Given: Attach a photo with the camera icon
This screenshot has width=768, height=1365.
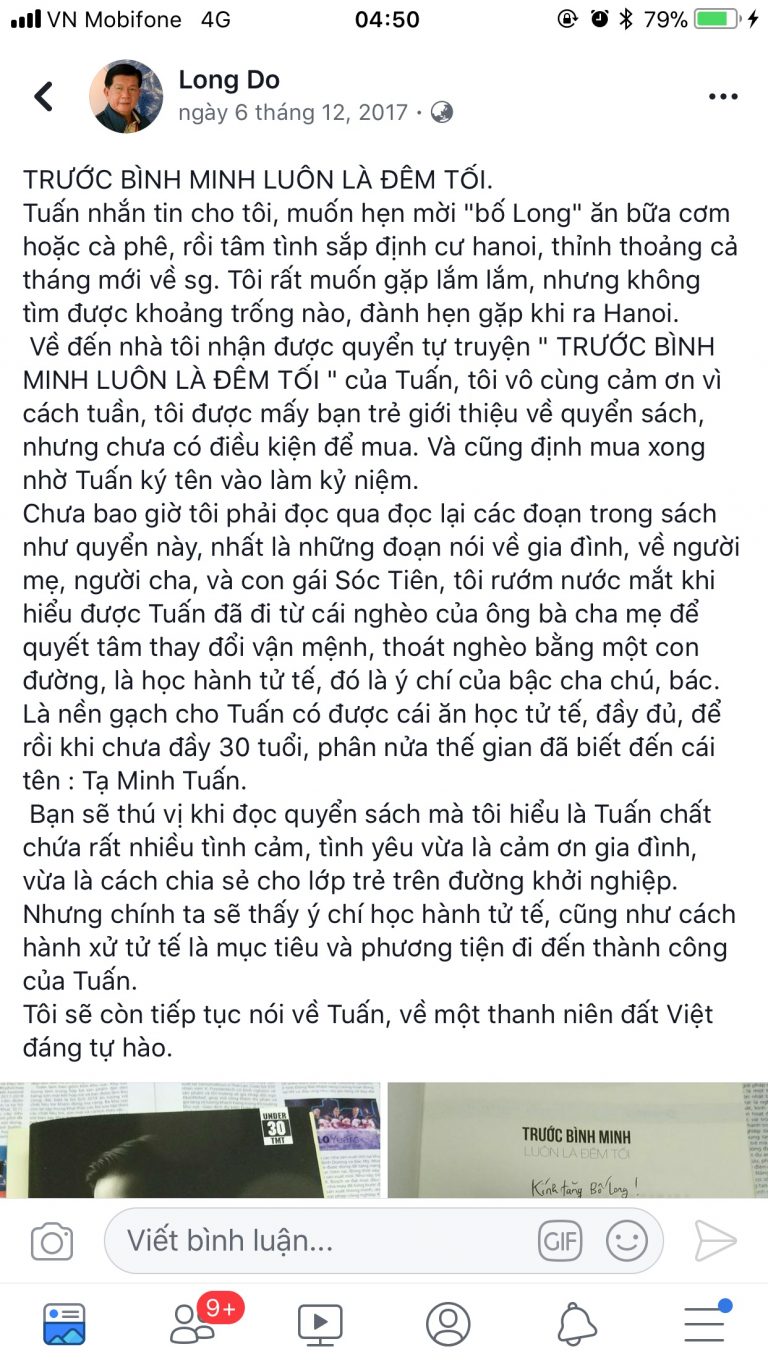Looking at the screenshot, I should 52,1241.
